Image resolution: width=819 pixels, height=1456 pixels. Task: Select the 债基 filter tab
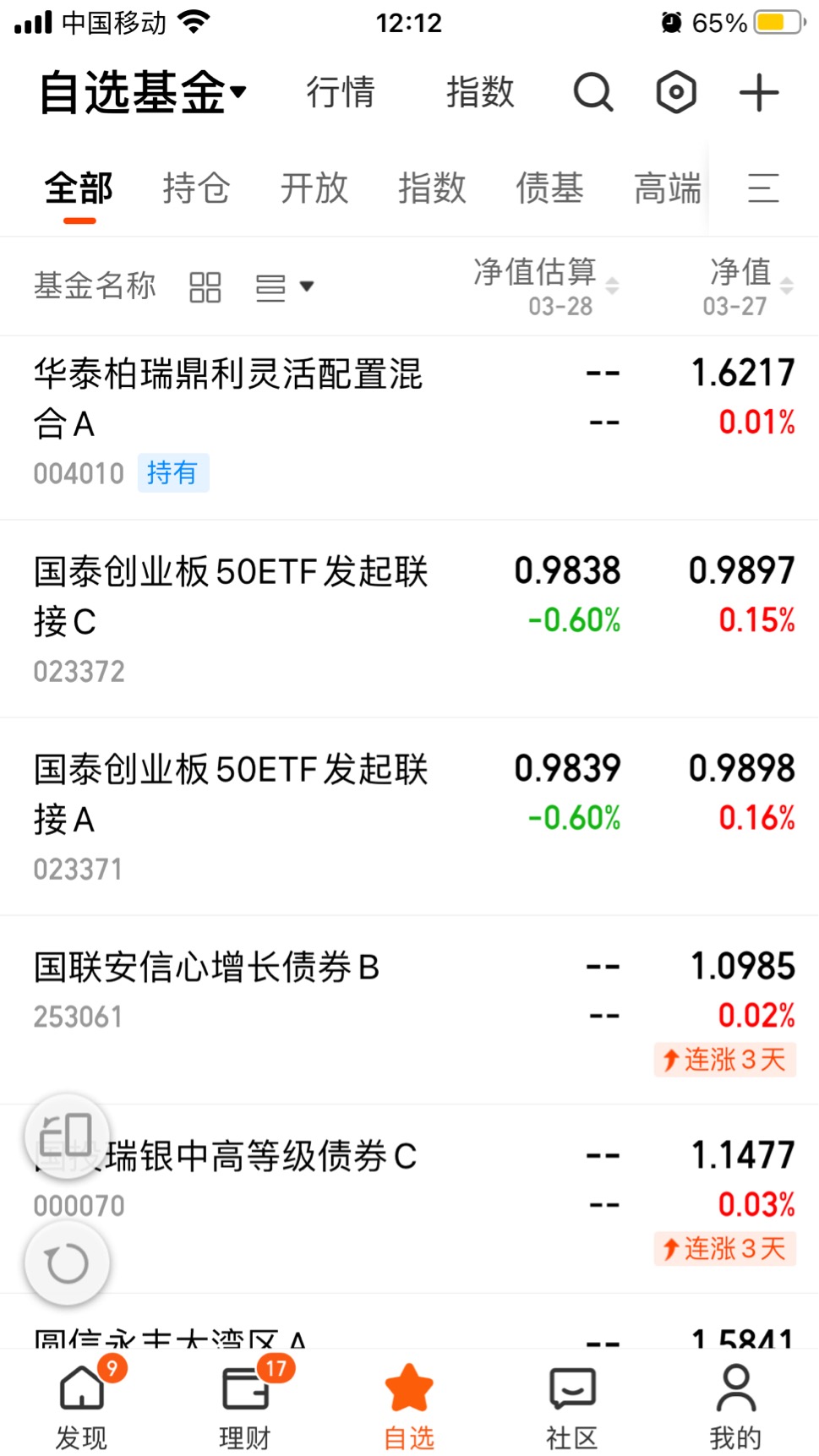click(550, 188)
